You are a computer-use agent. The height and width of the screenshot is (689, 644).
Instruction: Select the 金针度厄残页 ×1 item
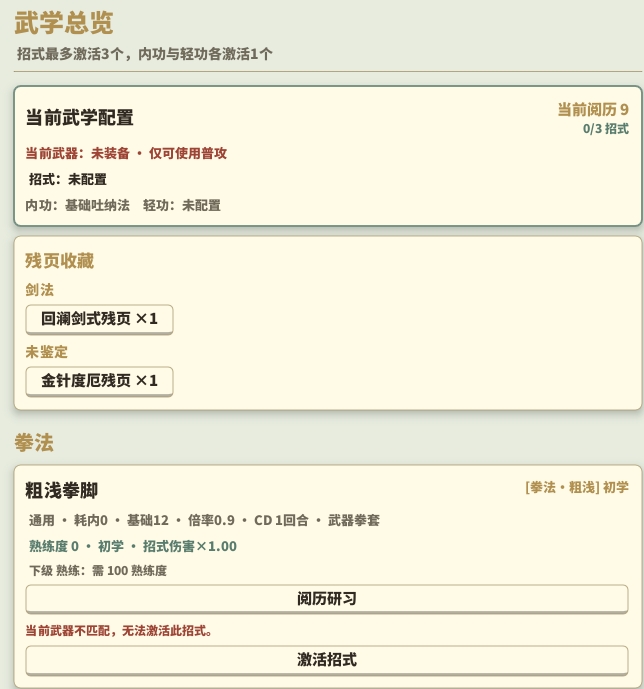99,381
